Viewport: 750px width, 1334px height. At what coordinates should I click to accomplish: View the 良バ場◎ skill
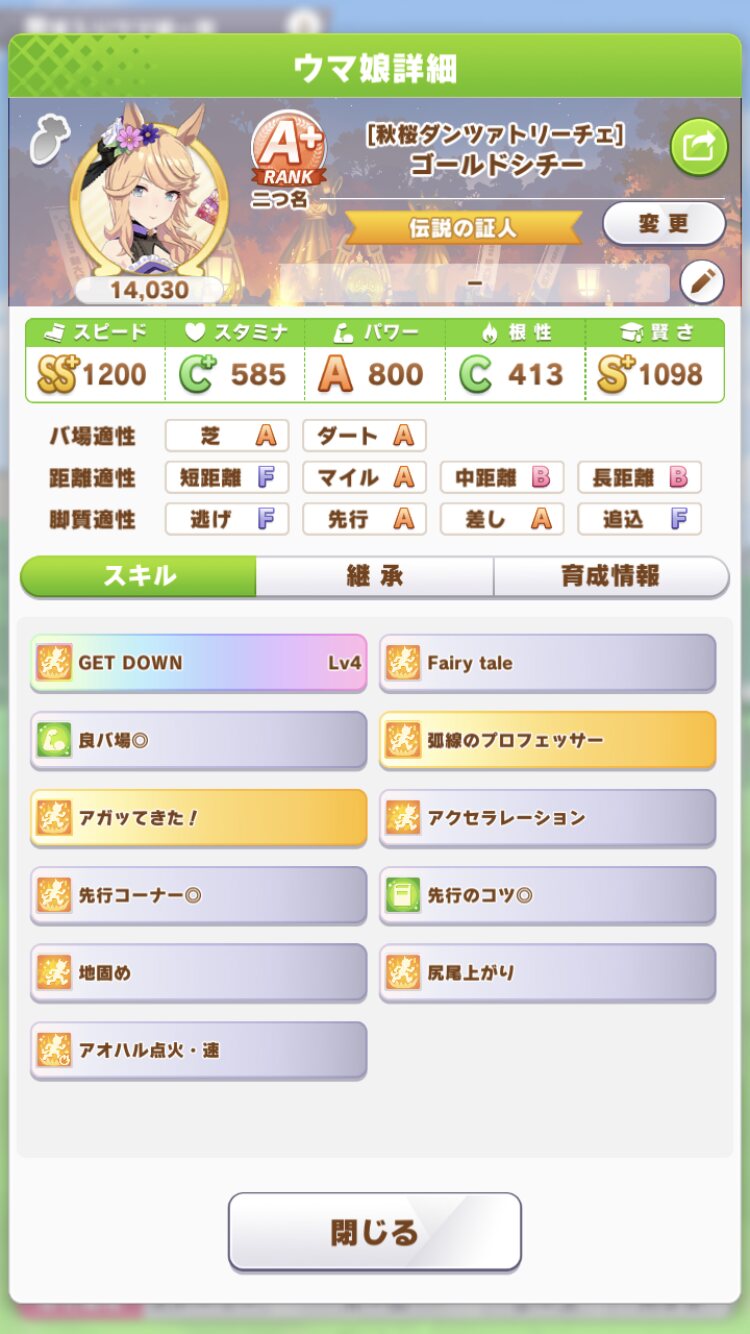point(198,740)
